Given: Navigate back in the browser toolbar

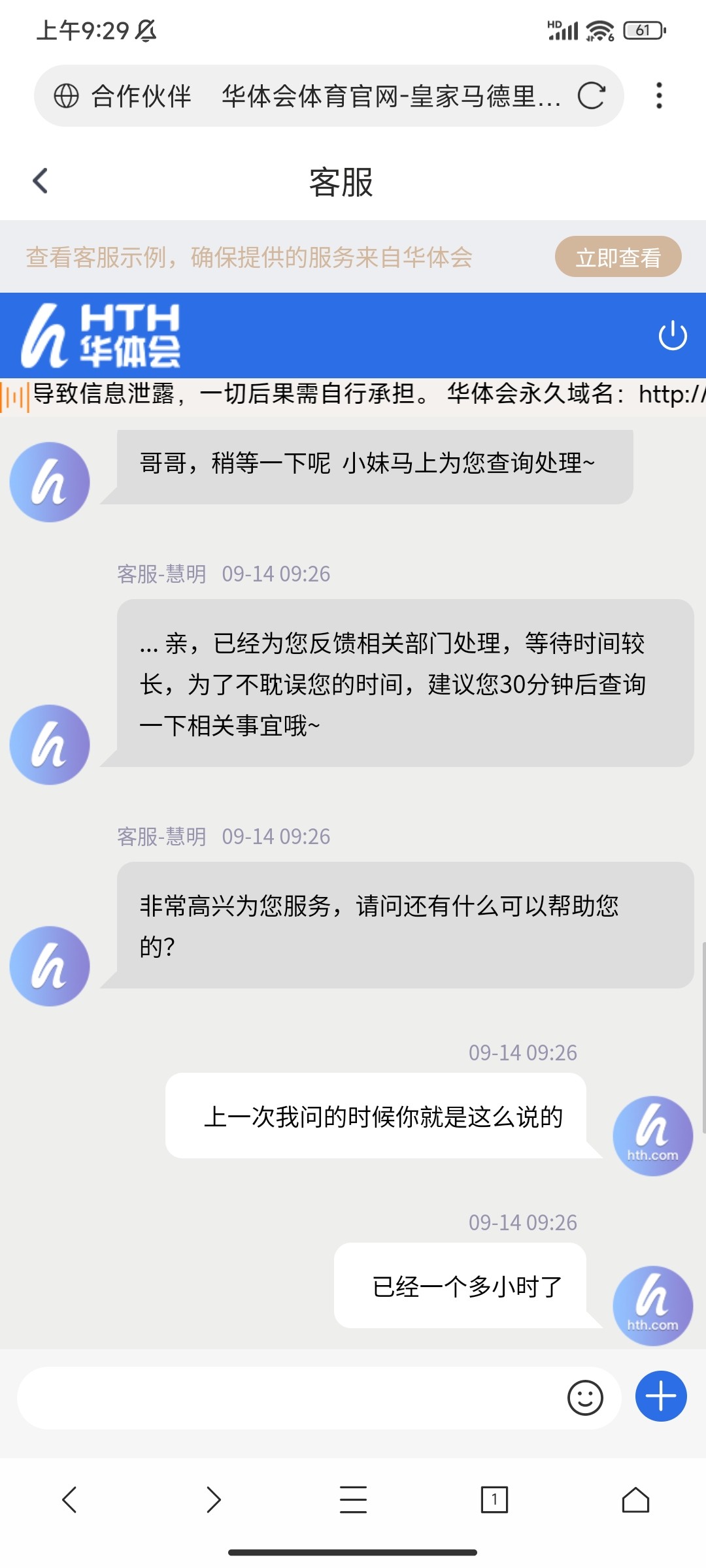Looking at the screenshot, I should 70,1499.
